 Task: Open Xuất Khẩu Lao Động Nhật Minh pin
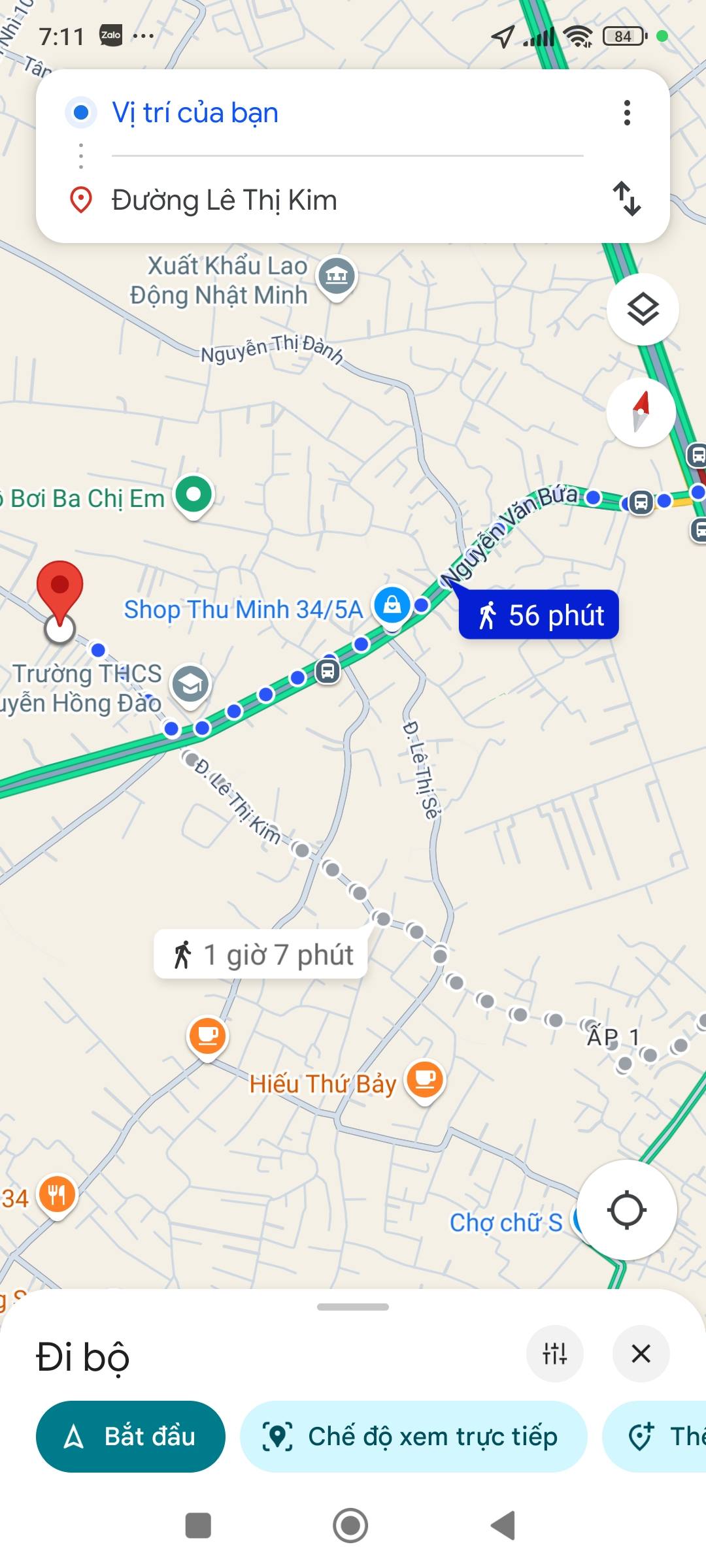(x=337, y=276)
